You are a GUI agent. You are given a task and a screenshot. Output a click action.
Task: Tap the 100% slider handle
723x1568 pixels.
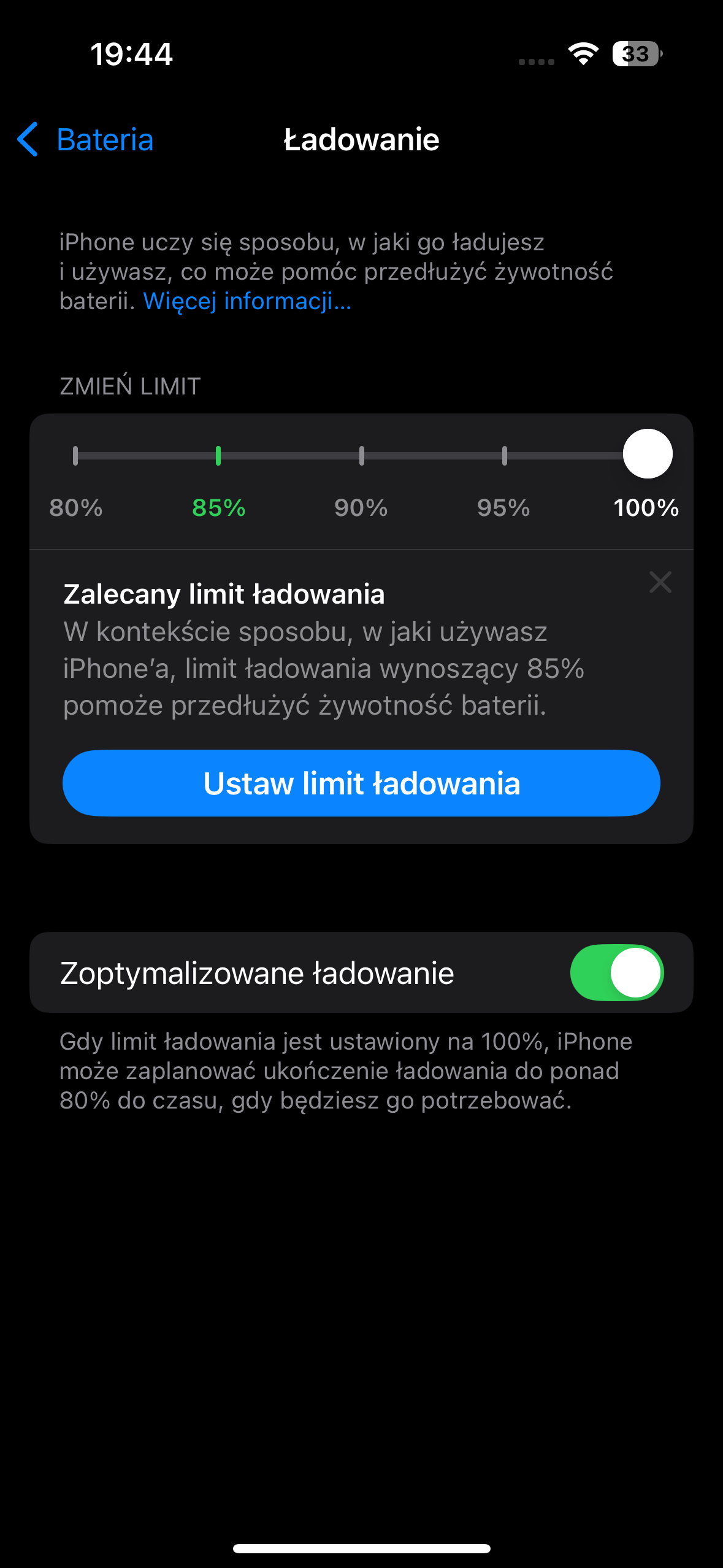[648, 454]
